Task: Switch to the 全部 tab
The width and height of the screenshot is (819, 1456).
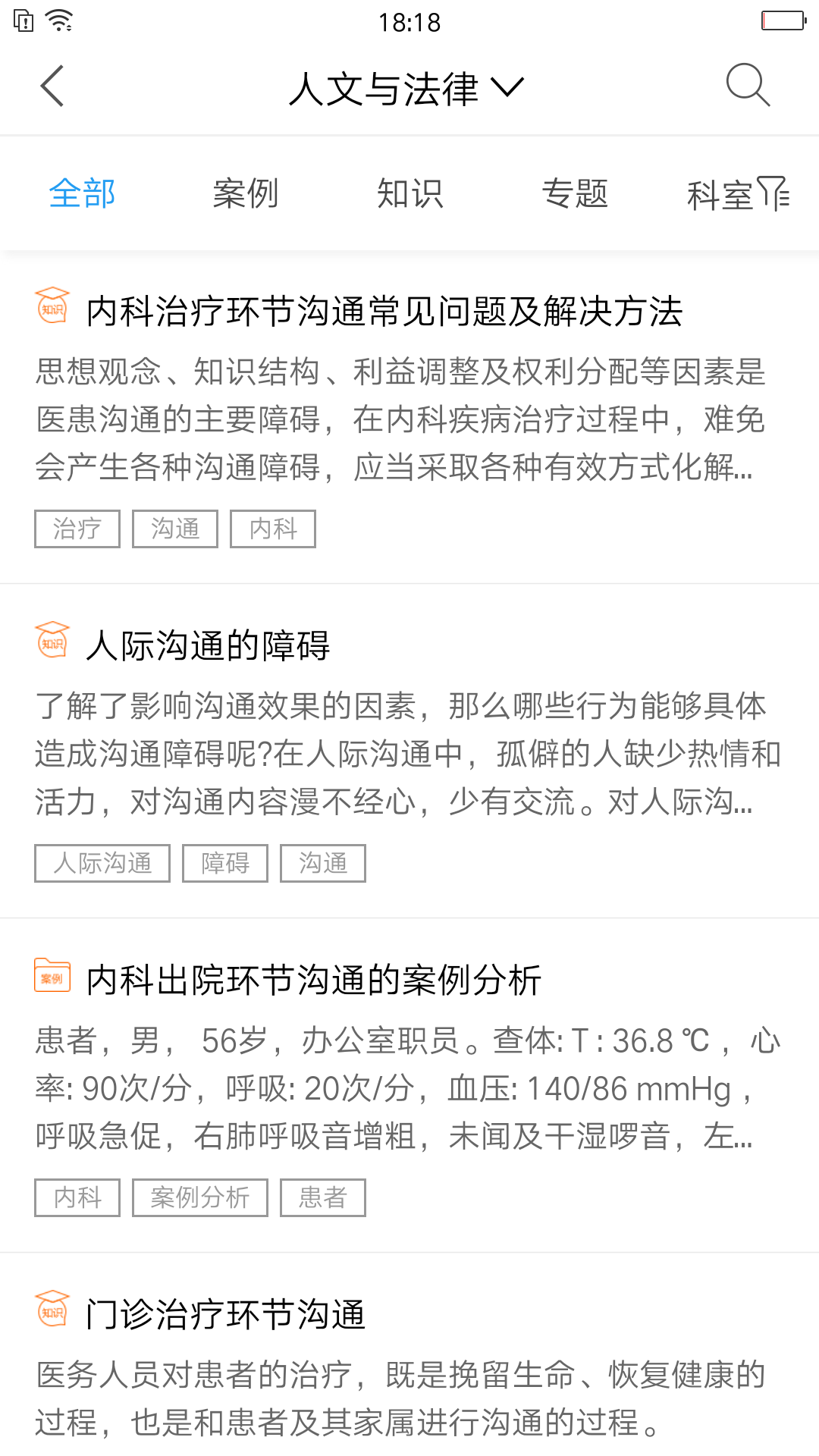Action: point(82,193)
